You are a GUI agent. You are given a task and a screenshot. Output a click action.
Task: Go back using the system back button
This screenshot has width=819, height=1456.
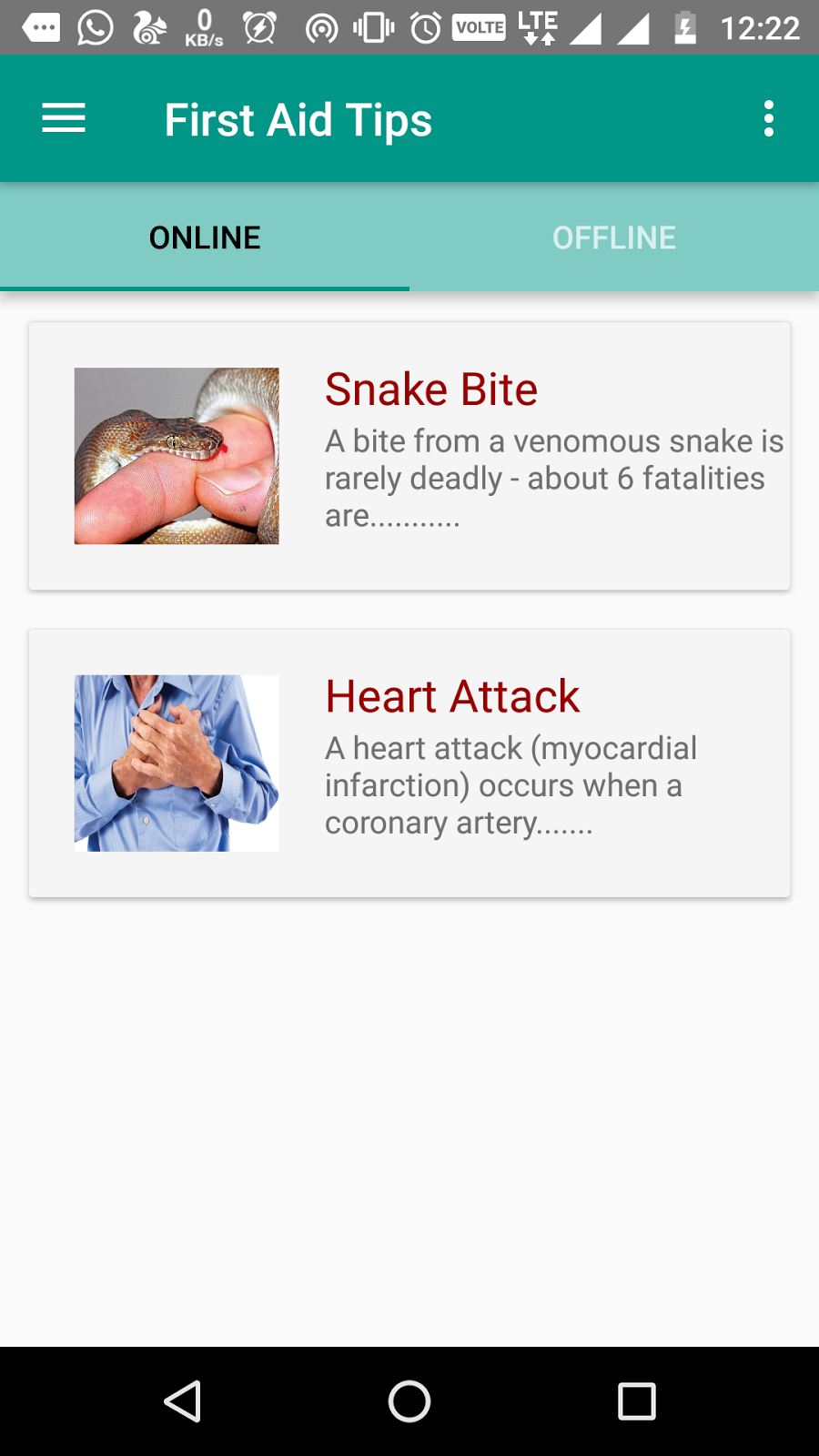182,1401
